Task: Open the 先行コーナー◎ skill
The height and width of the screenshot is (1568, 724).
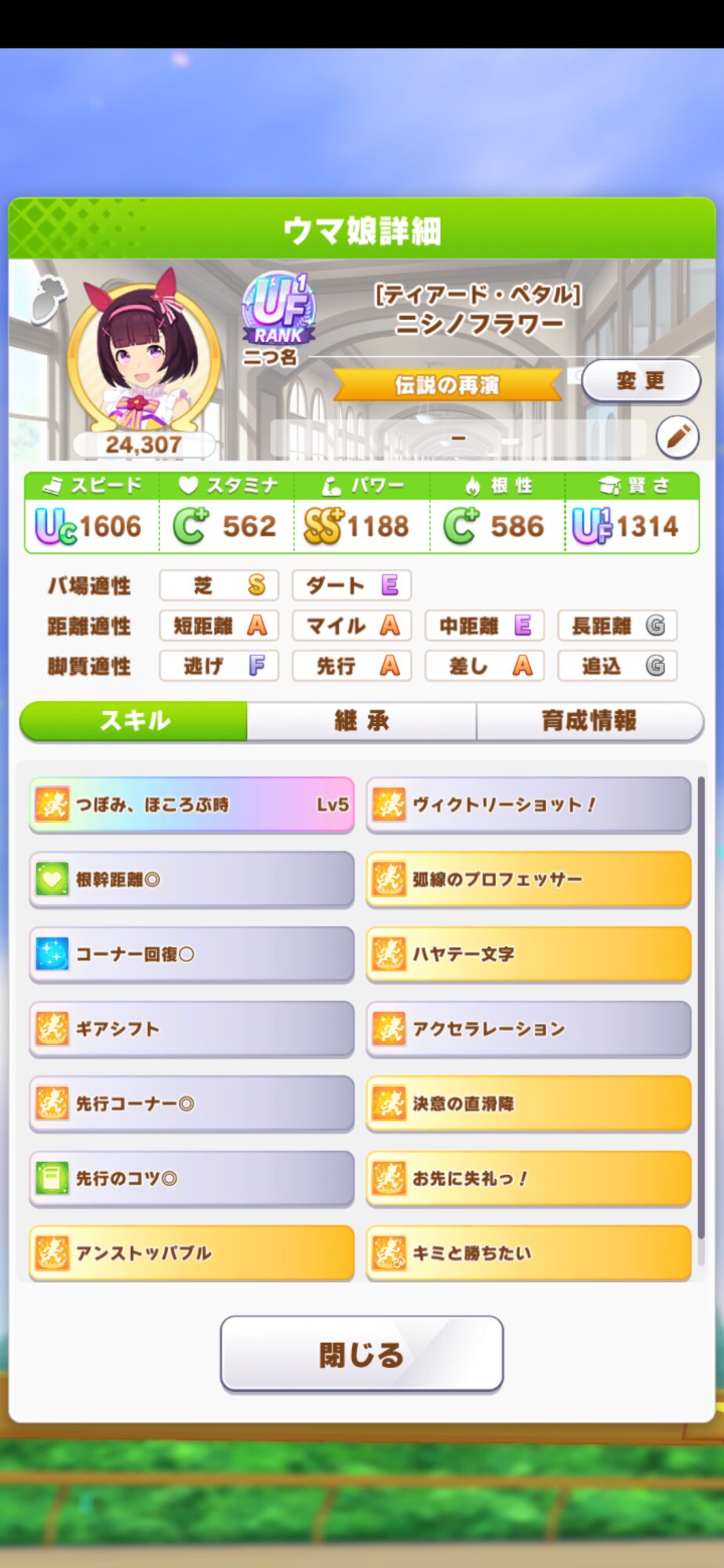Action: point(192,1103)
